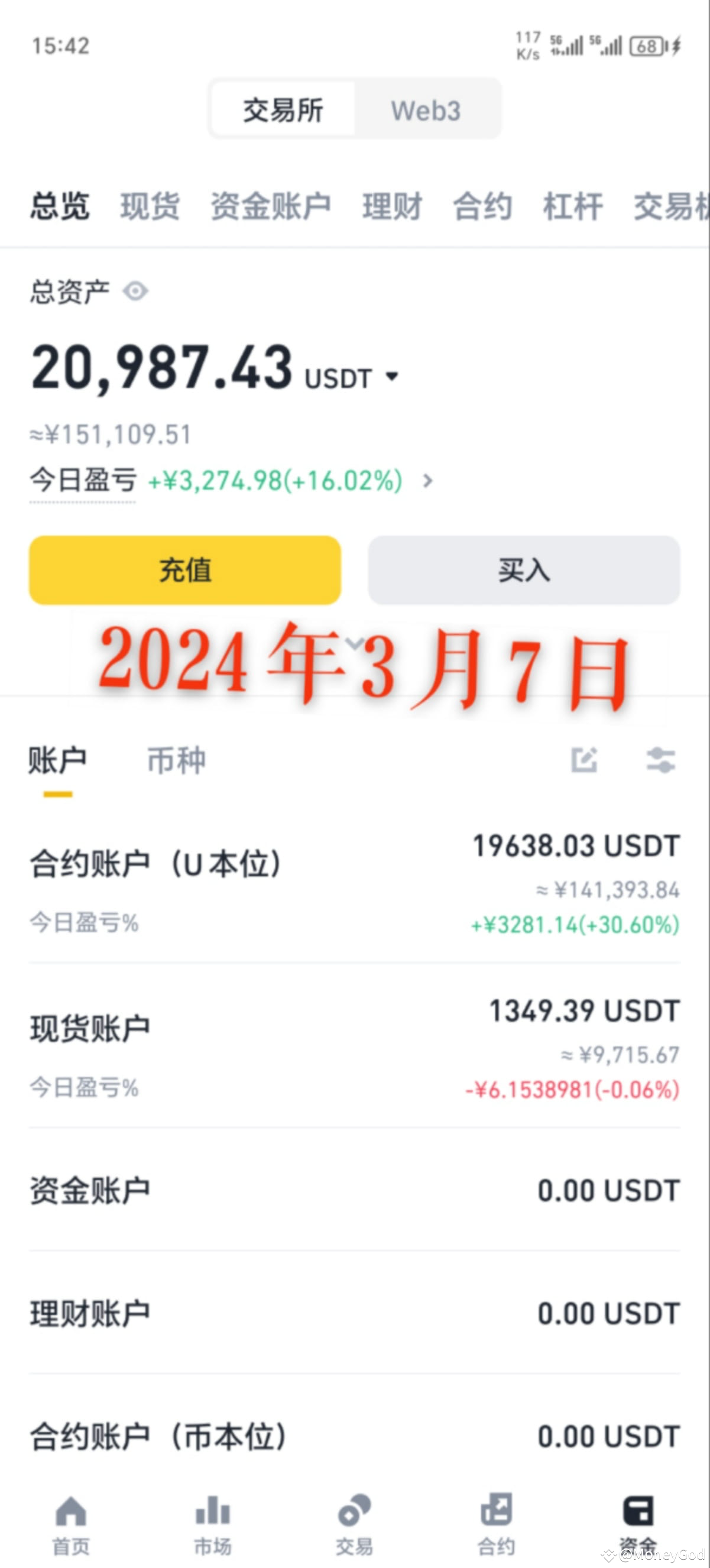
Task: Switch to the Web3 segment
Action: [x=426, y=110]
